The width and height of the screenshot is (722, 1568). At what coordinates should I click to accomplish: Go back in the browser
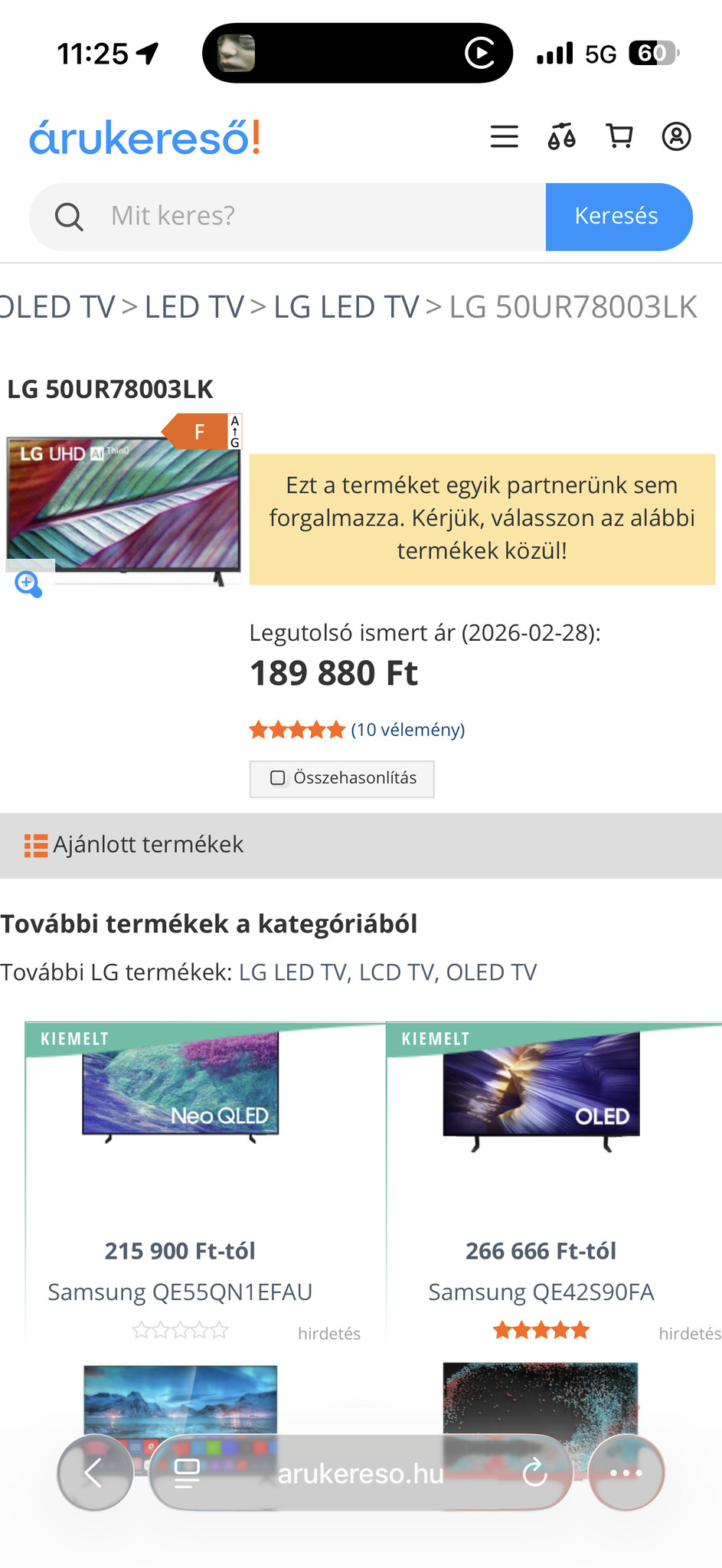(94, 1472)
